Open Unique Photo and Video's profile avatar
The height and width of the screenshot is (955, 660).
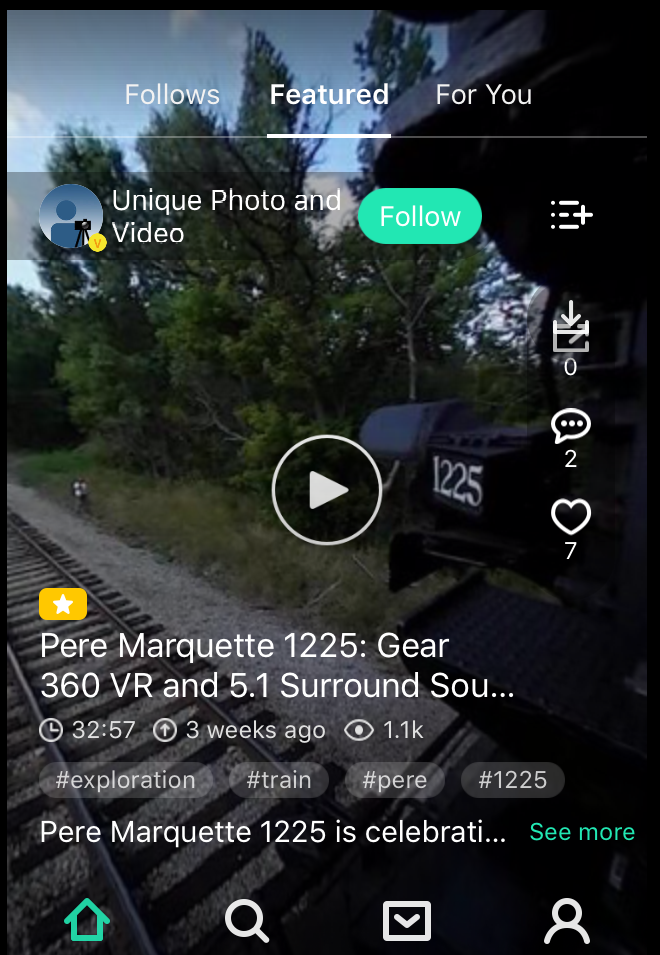(70, 216)
